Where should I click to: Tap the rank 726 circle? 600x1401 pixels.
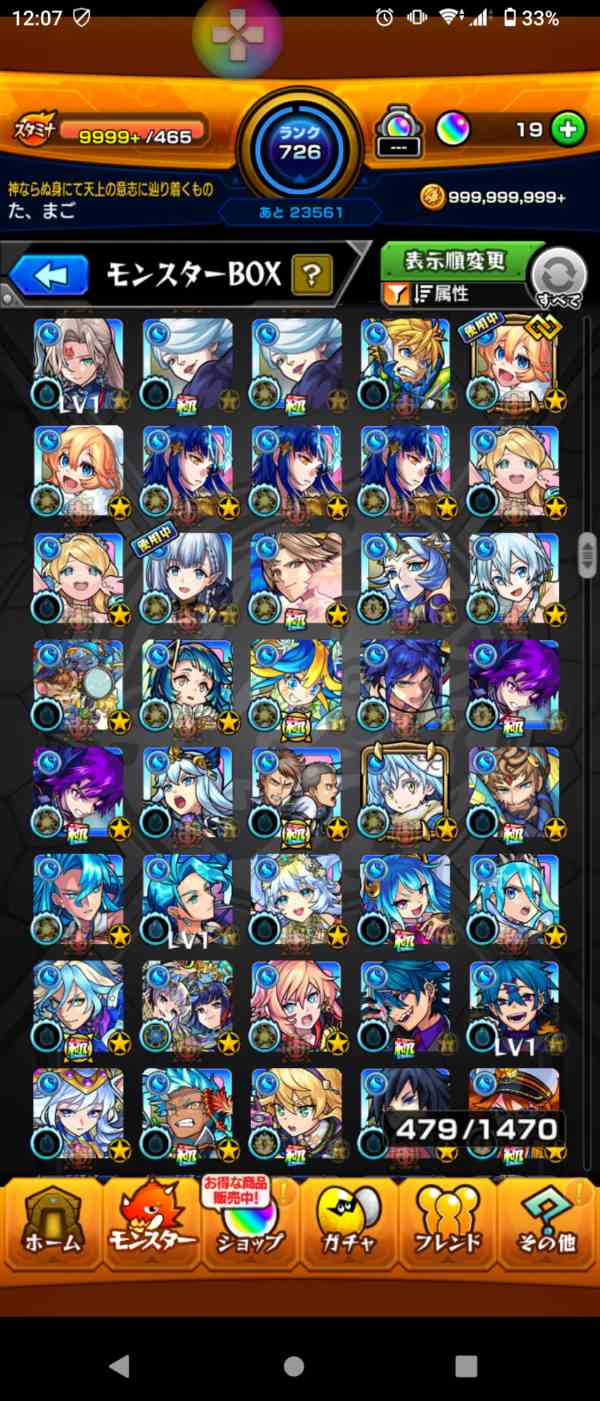(300, 147)
